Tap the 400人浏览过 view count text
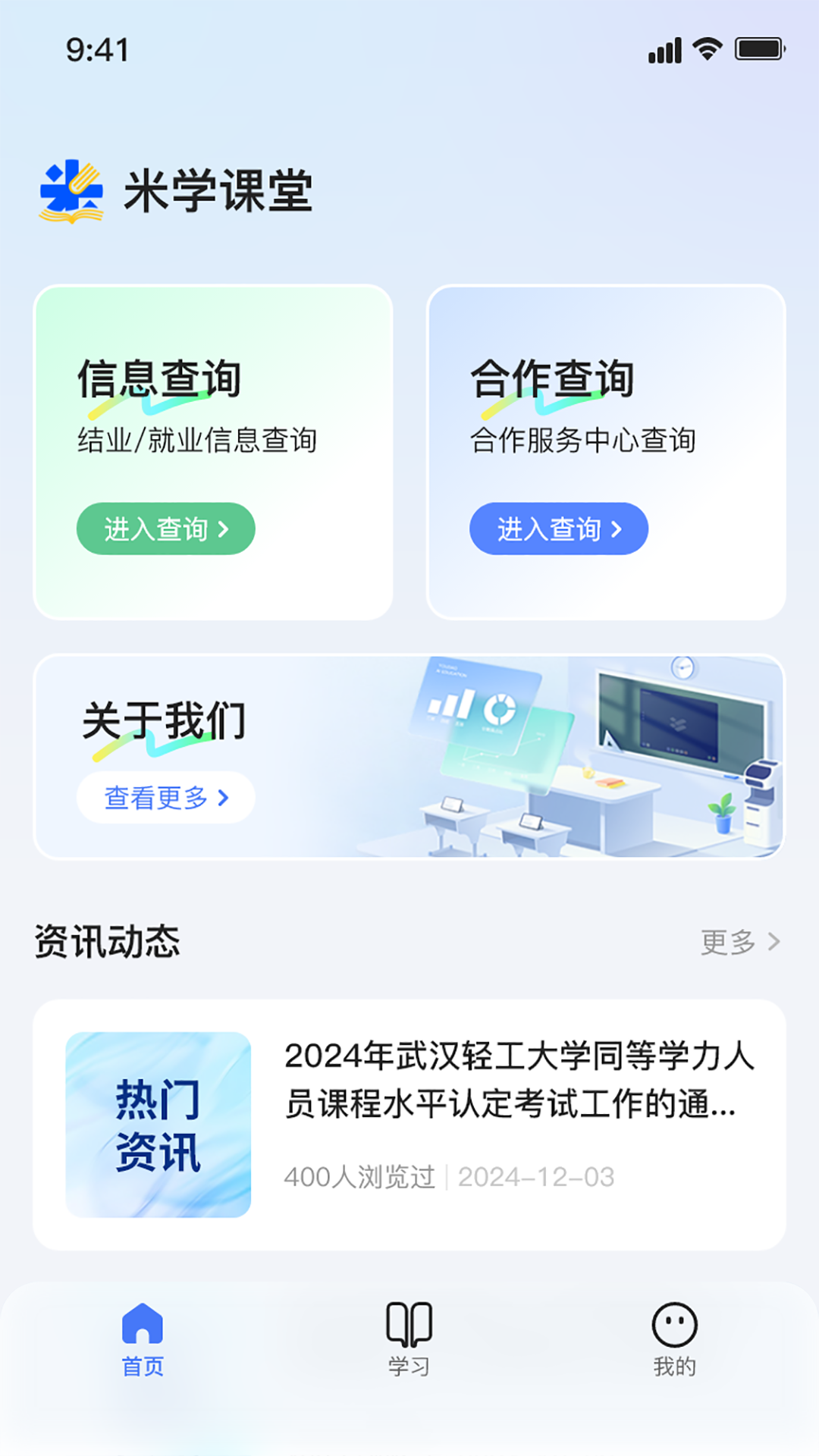 359,1178
